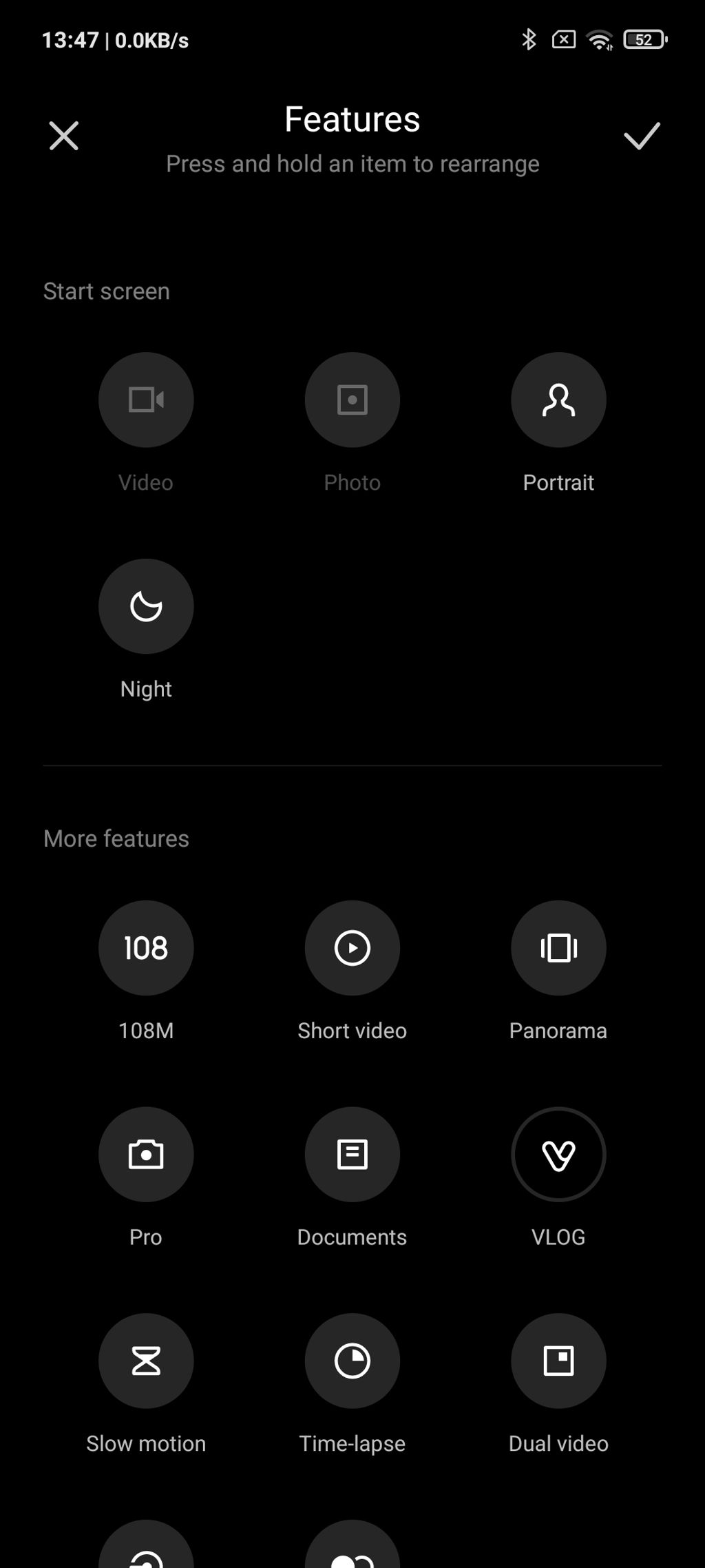Viewport: 705px width, 1568px height.
Task: Tap the Night mode feature
Action: 146,607
